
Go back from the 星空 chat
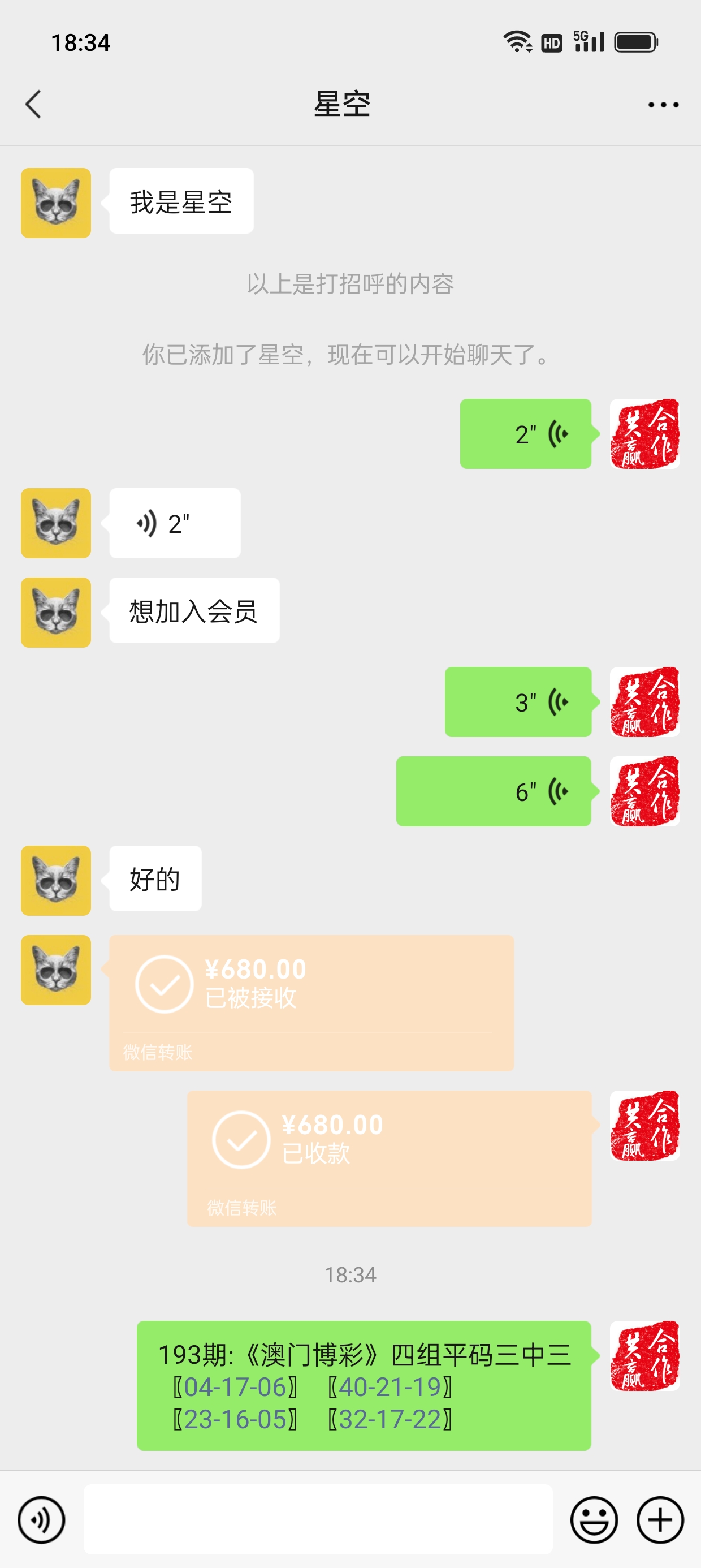tap(33, 104)
